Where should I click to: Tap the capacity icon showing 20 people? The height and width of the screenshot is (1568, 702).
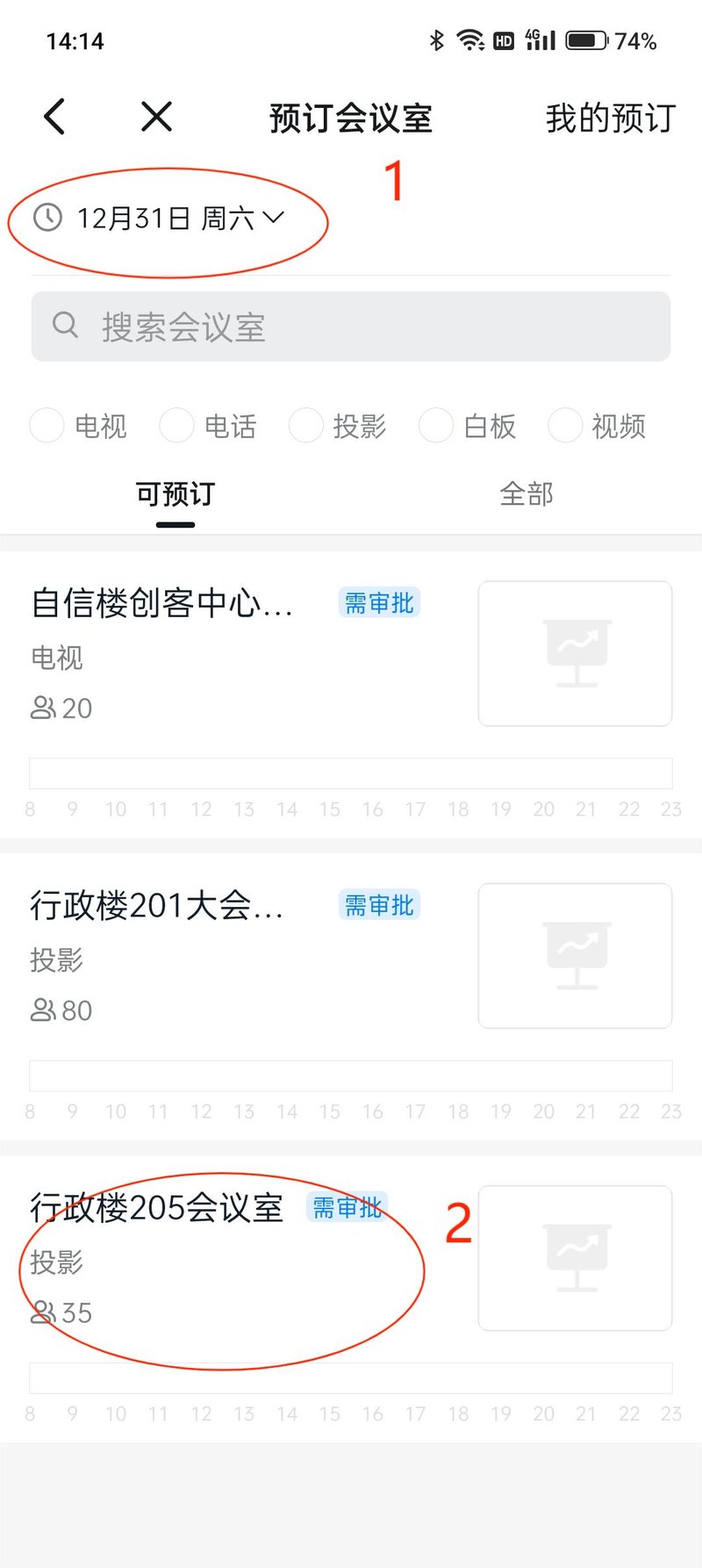point(42,708)
